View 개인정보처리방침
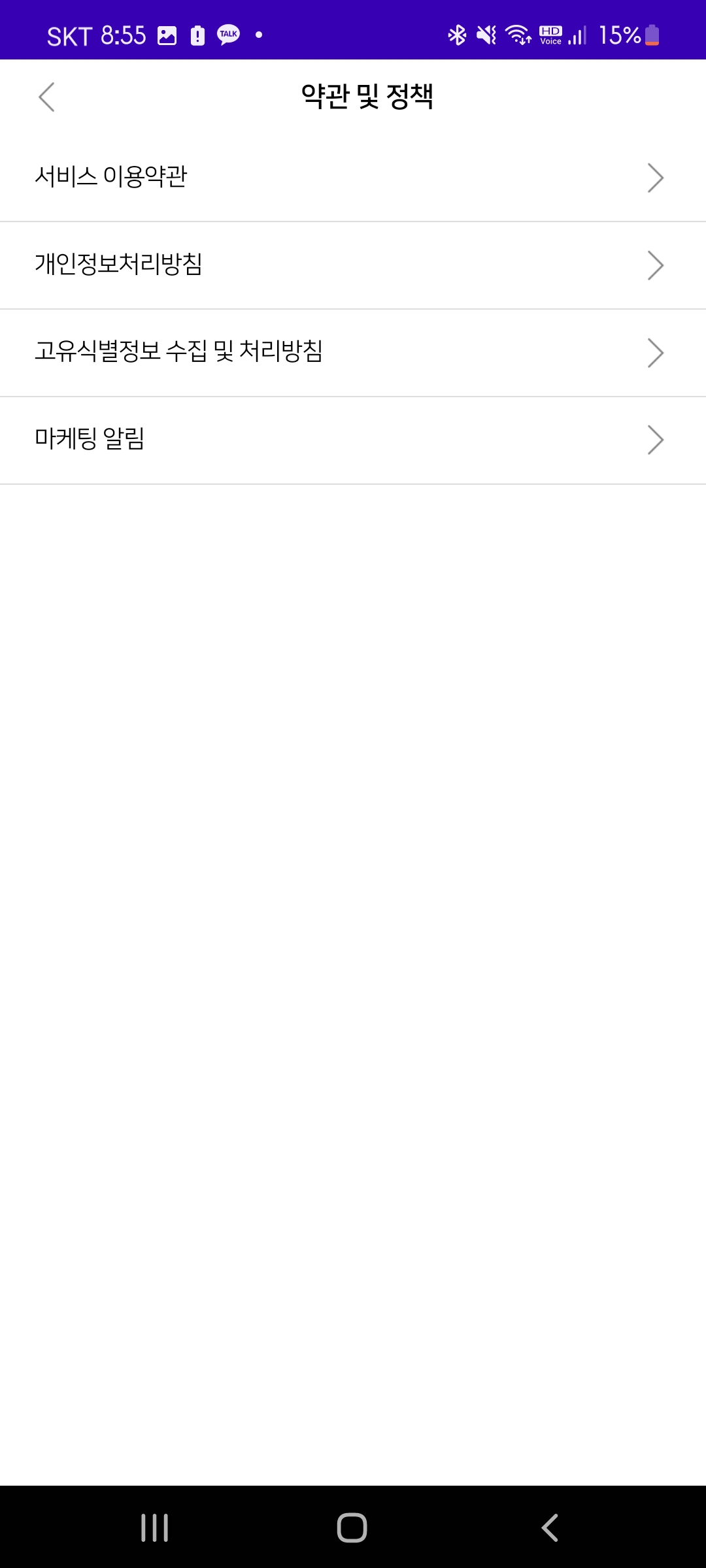 tap(353, 265)
